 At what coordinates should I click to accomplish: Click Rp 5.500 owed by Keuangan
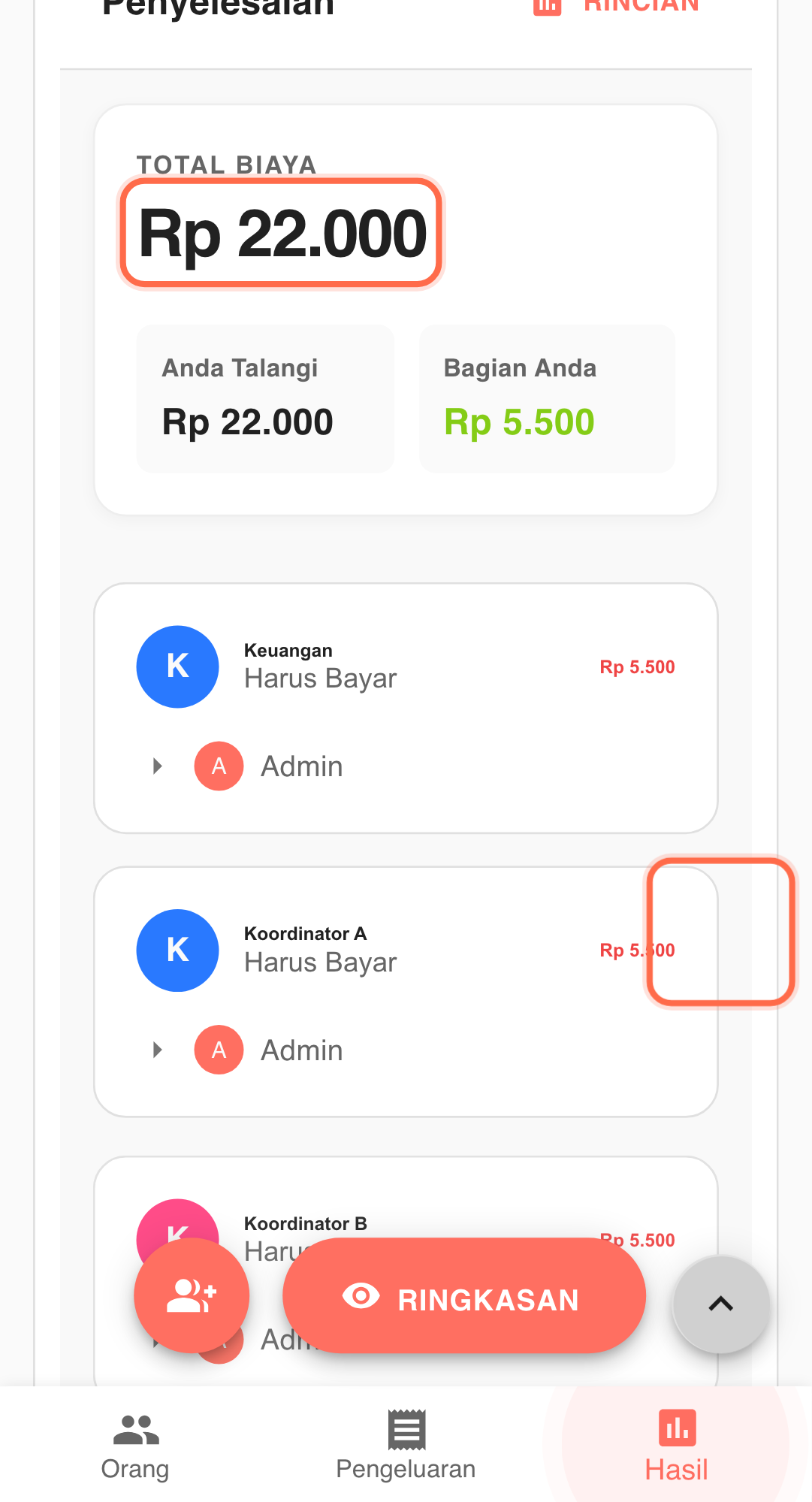tap(636, 666)
